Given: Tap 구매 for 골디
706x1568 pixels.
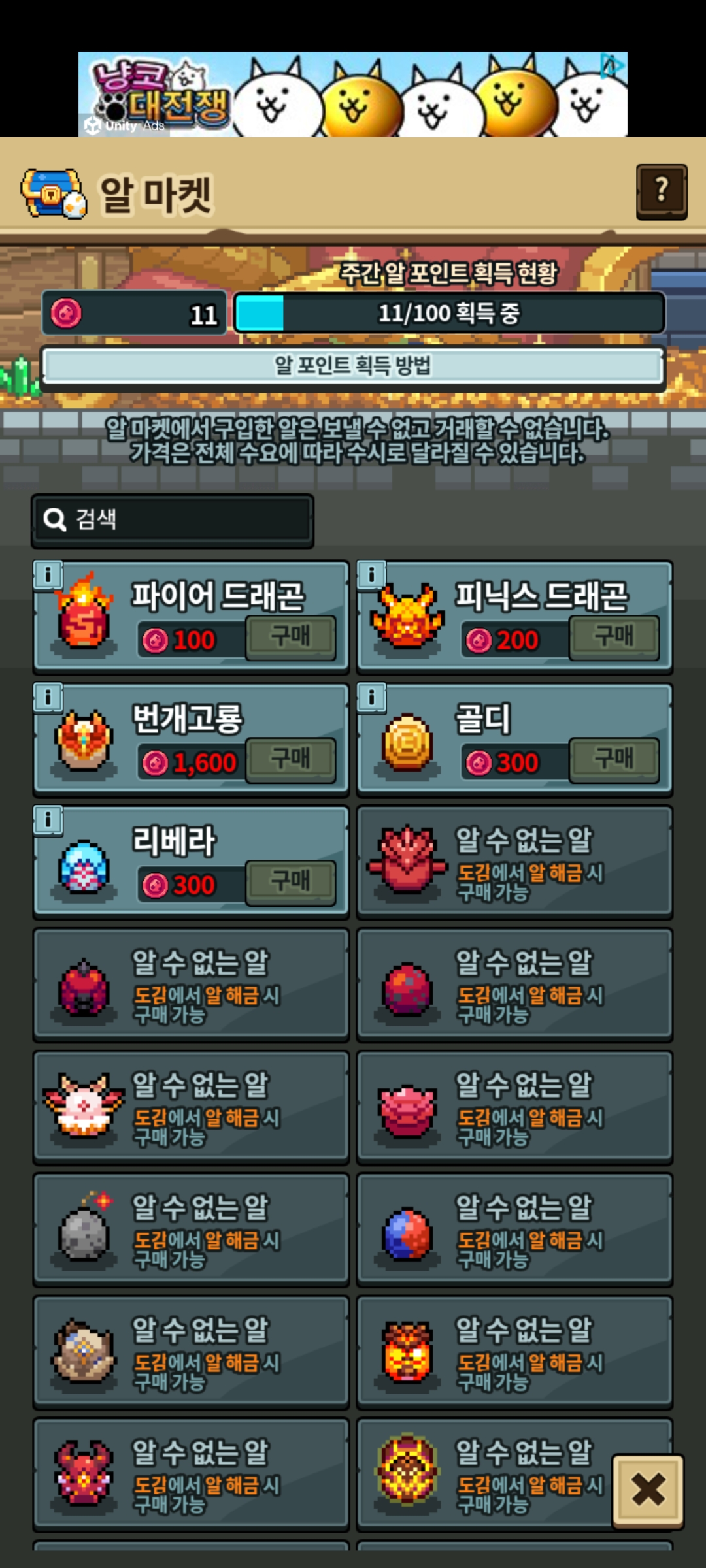Looking at the screenshot, I should point(614,760).
